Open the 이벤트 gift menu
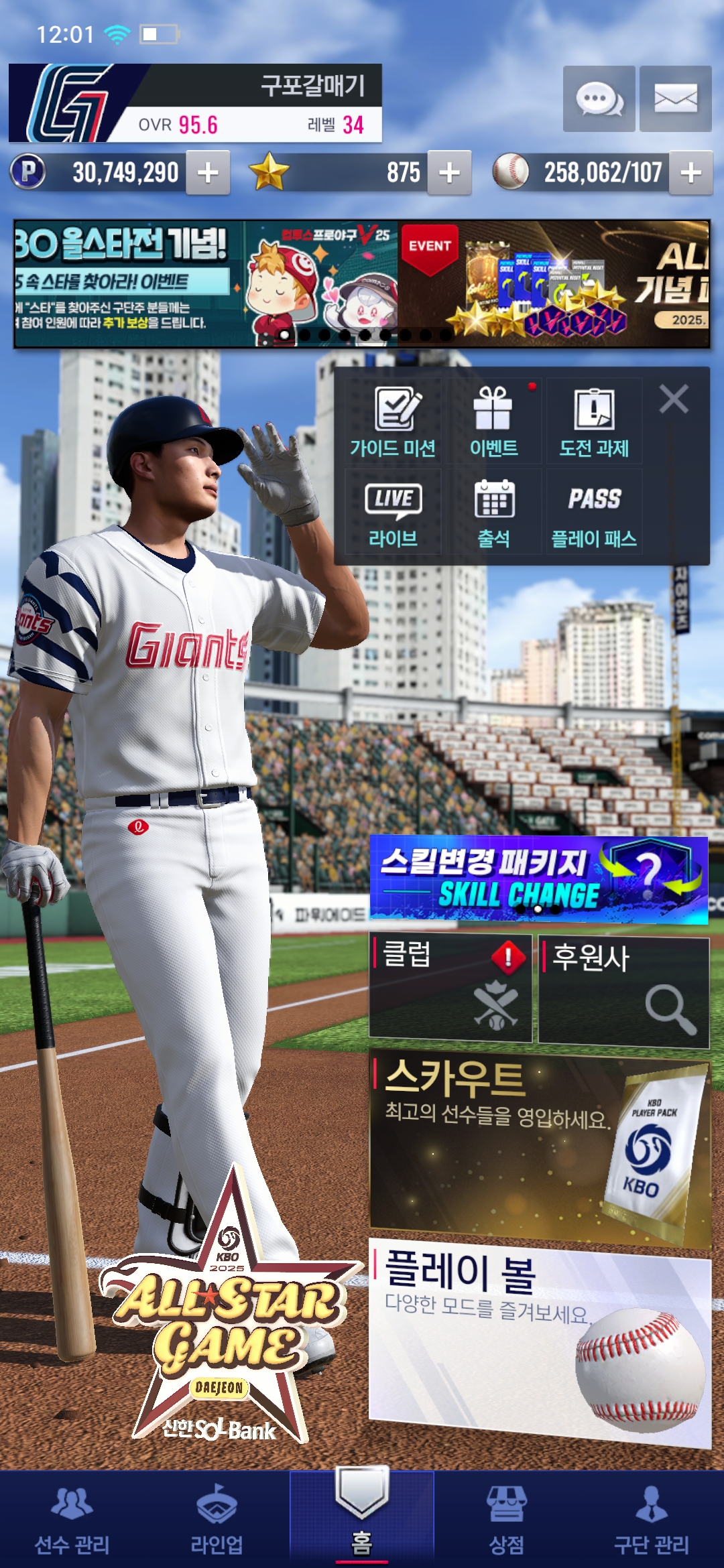724x1568 pixels. point(493,422)
